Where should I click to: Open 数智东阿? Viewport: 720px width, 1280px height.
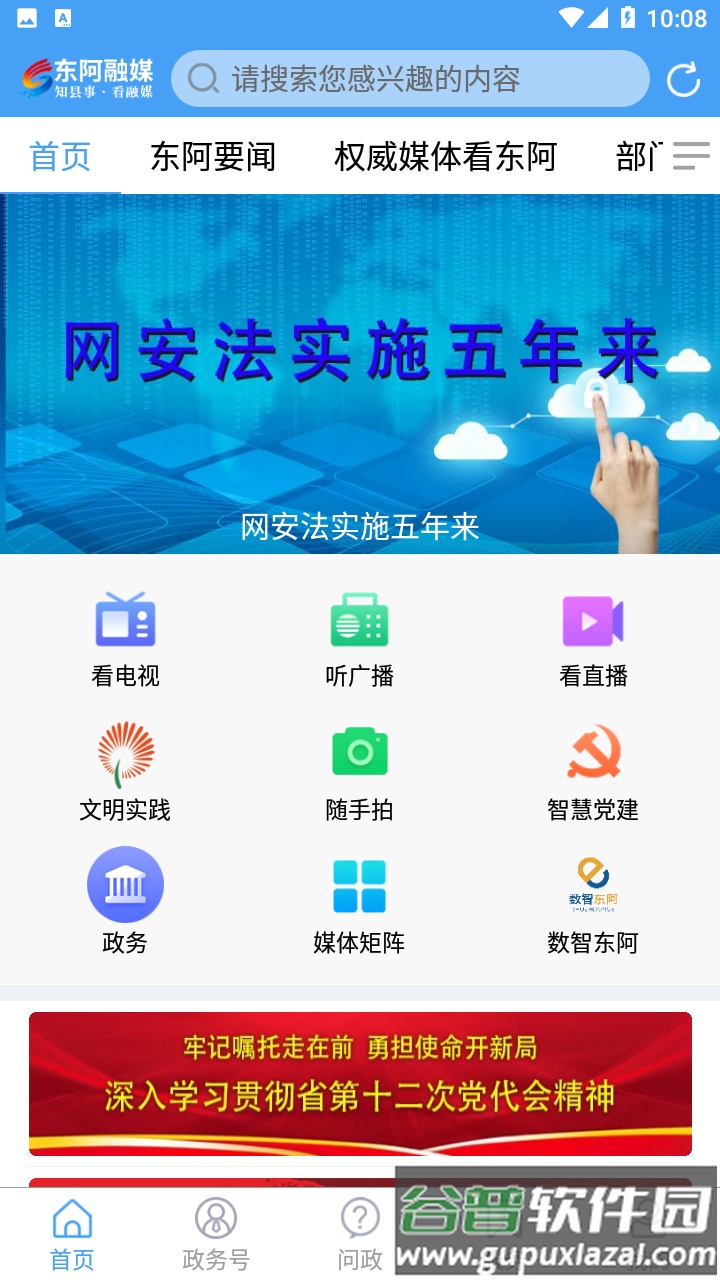[593, 901]
